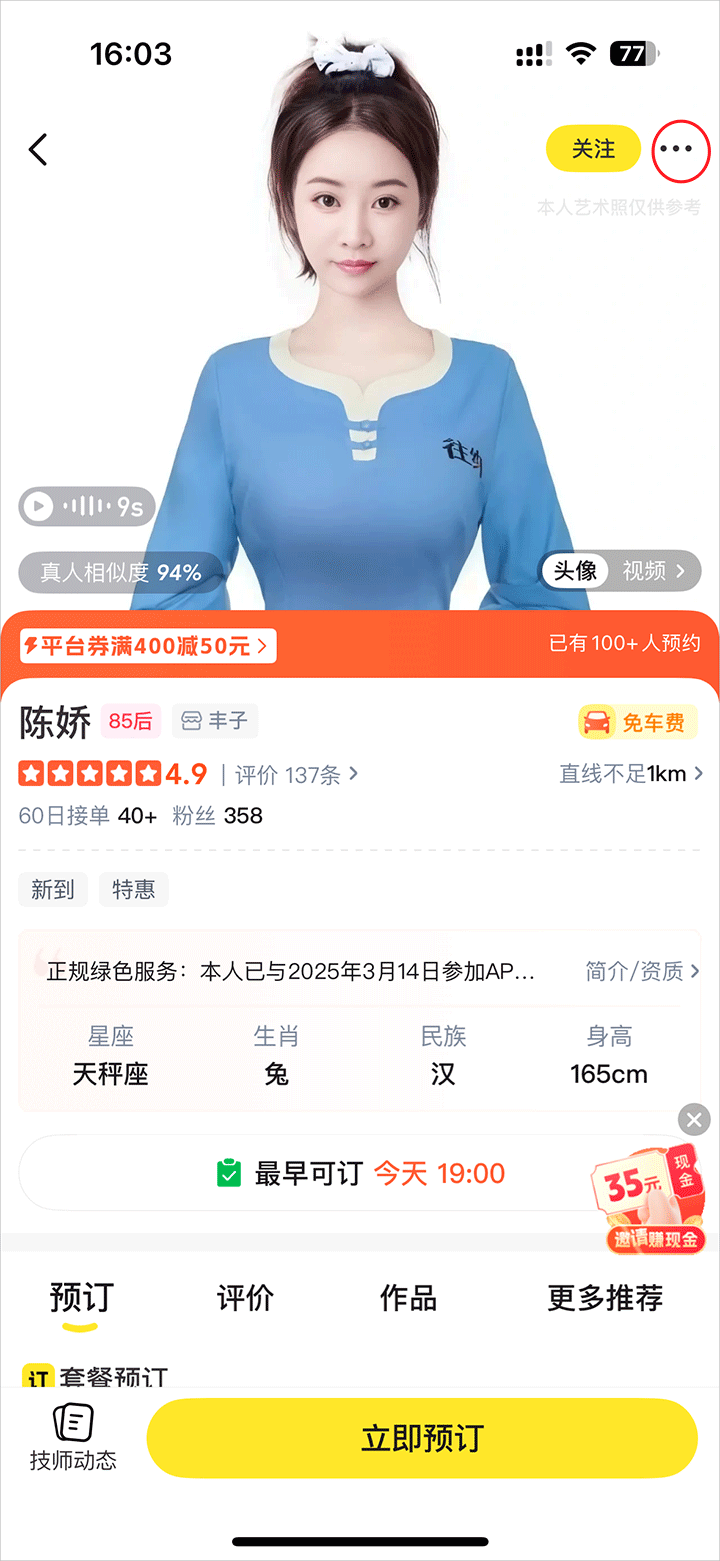Open the three-dot overflow menu
The height and width of the screenshot is (1561, 720).
[x=680, y=150]
